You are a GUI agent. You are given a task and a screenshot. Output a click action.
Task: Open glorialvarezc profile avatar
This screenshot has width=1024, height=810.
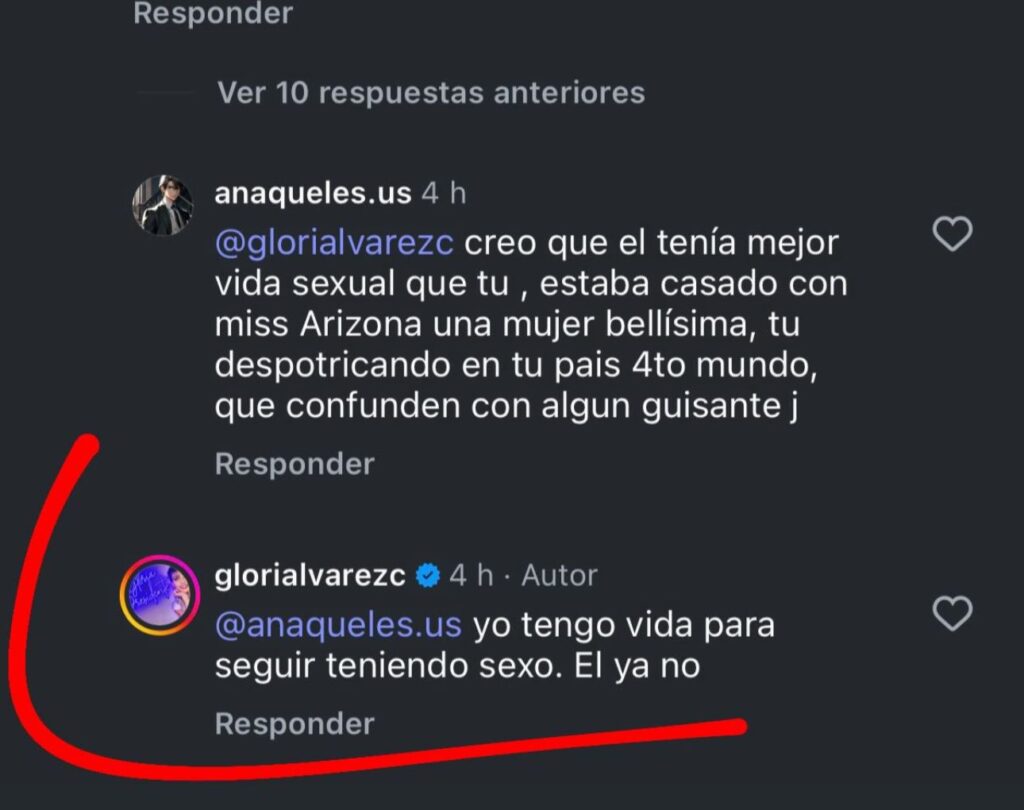click(x=159, y=595)
